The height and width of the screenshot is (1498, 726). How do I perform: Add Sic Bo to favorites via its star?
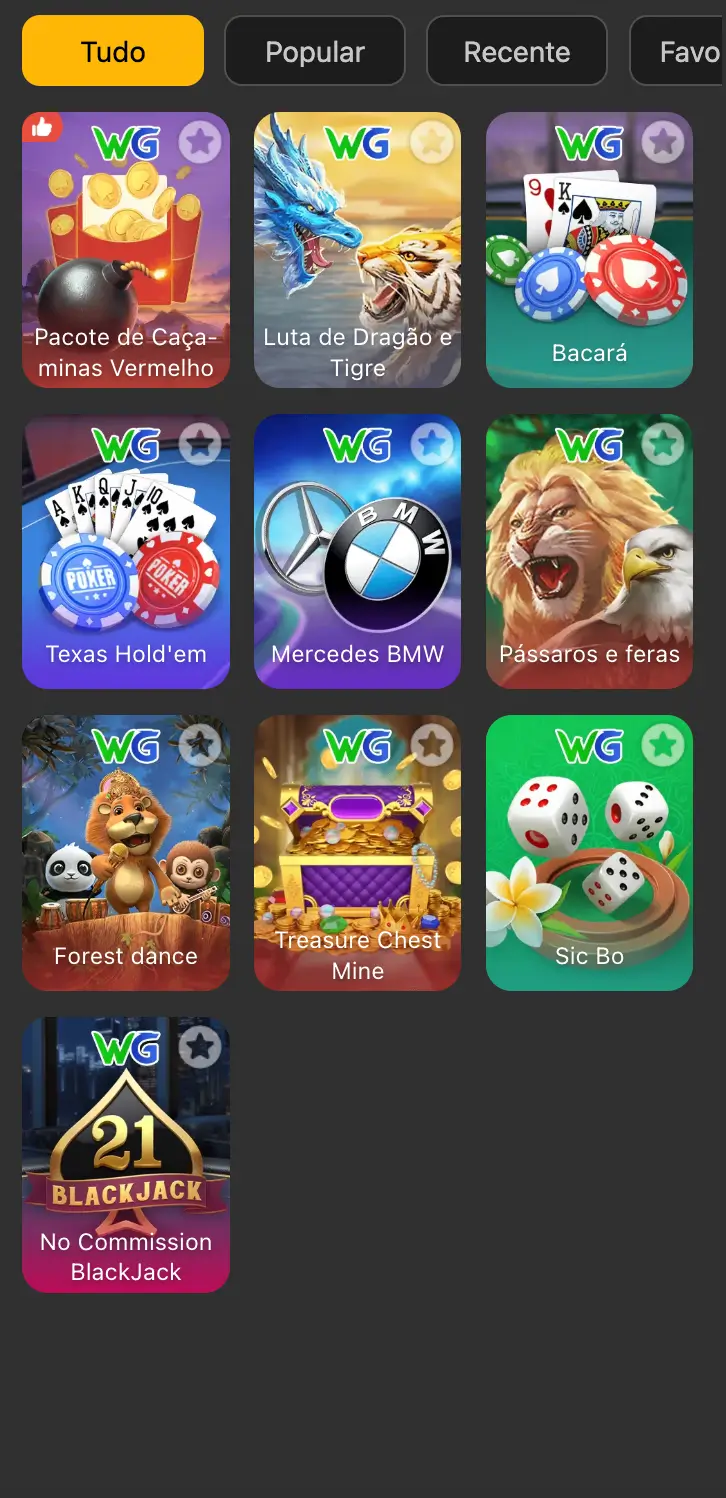(x=663, y=745)
